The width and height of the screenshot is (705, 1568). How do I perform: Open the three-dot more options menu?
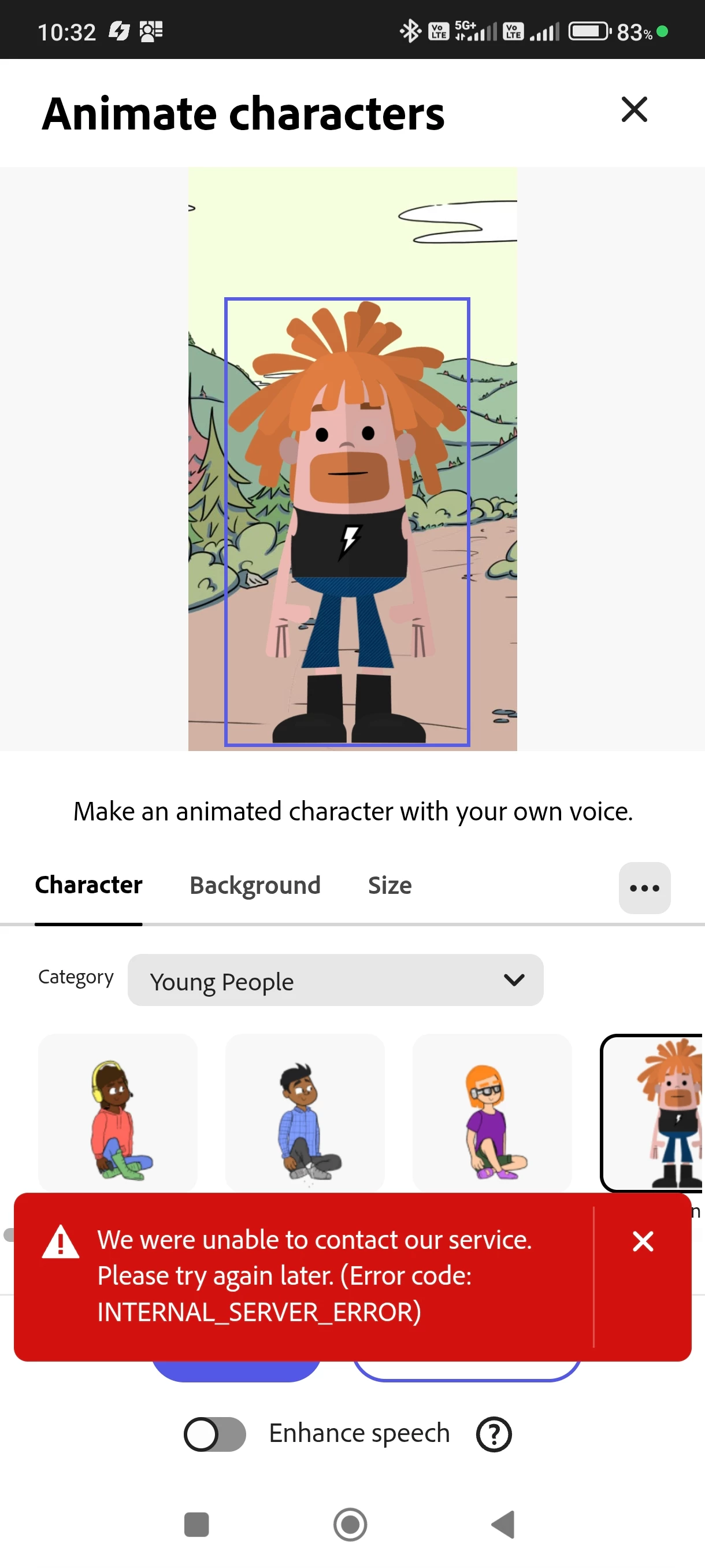(x=644, y=888)
